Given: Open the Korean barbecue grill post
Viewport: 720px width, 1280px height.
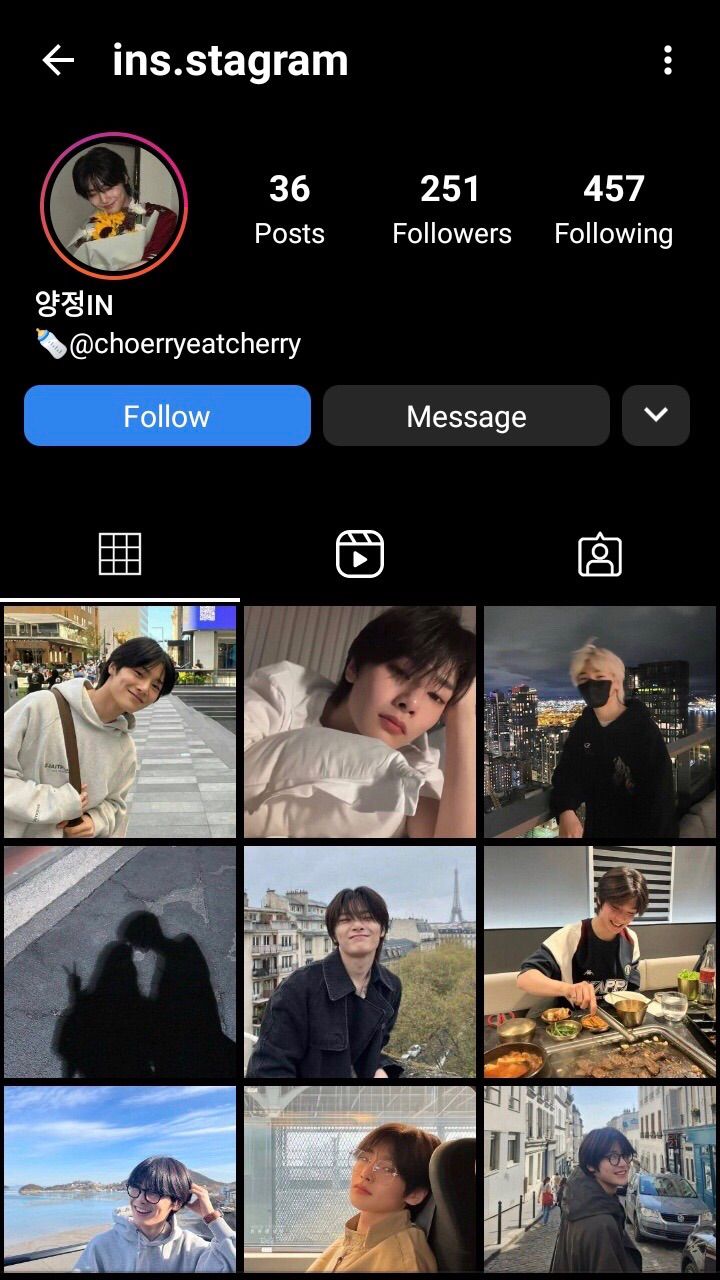Looking at the screenshot, I should click(600, 962).
